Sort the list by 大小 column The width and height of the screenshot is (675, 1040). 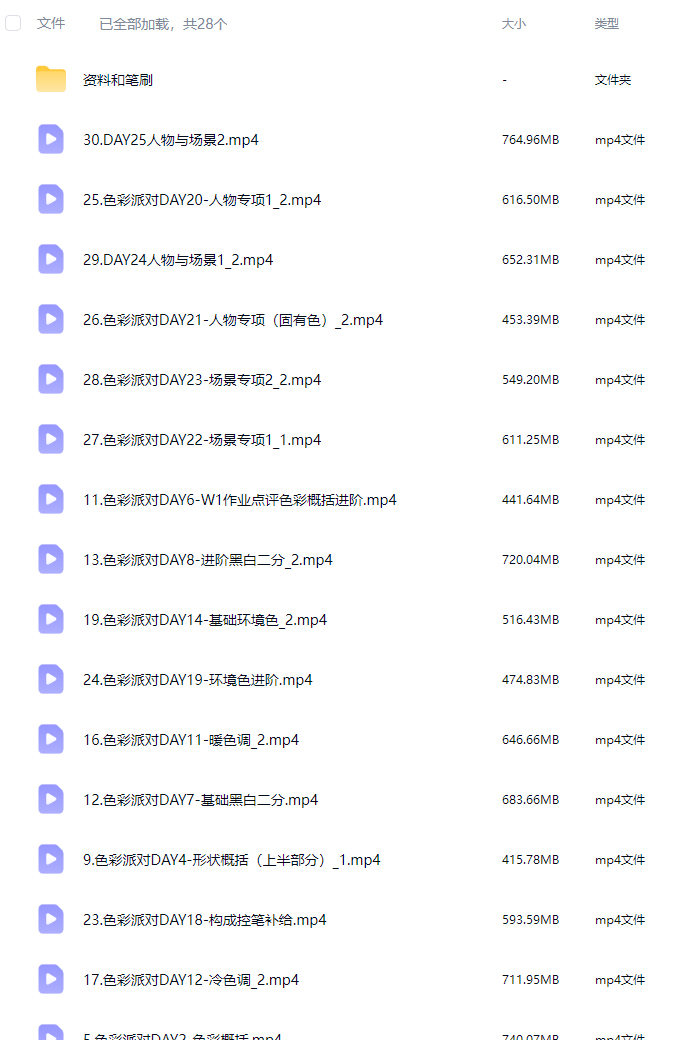(x=513, y=23)
